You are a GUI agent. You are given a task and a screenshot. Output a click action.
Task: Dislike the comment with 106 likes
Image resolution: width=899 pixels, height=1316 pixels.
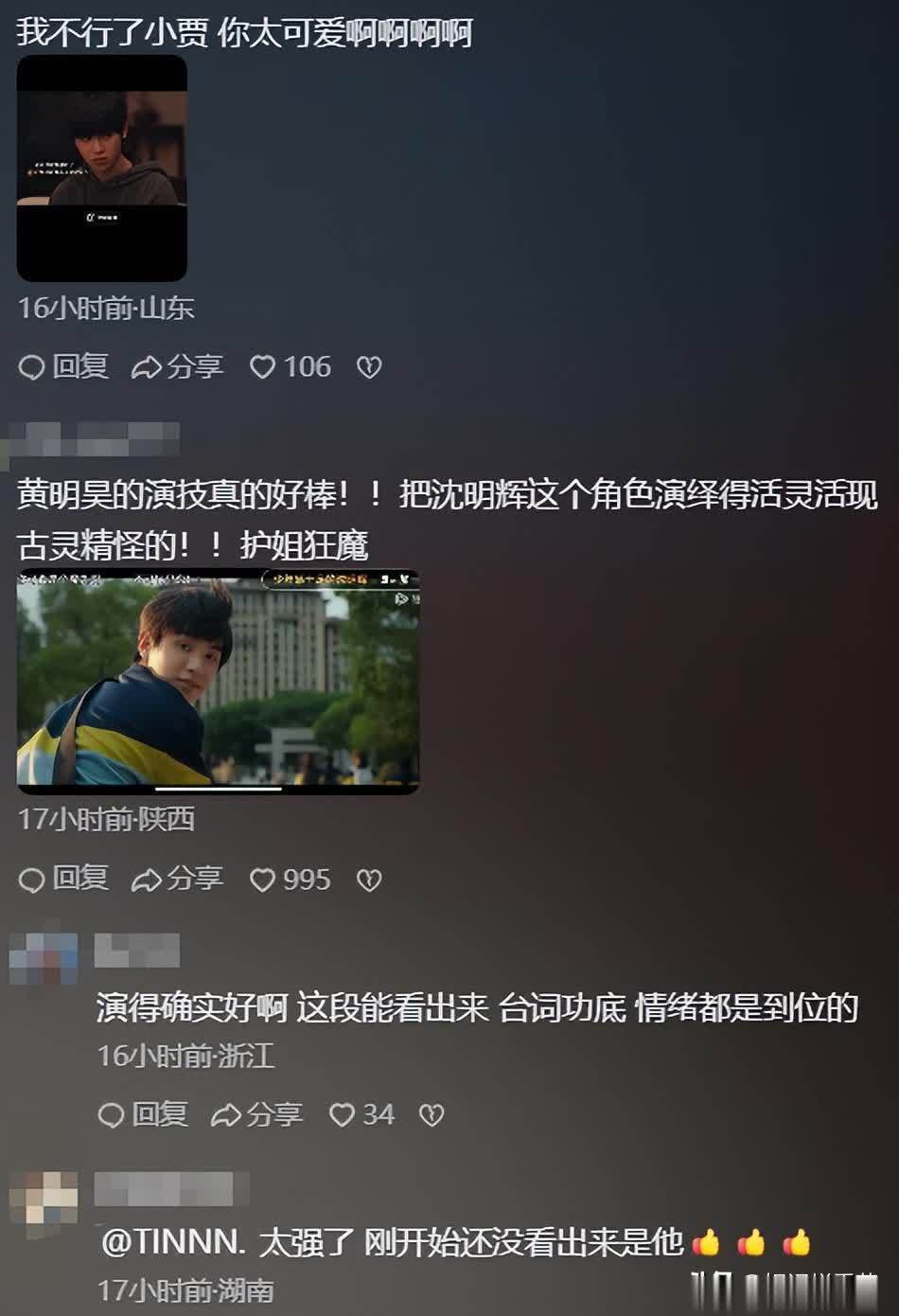(x=369, y=367)
